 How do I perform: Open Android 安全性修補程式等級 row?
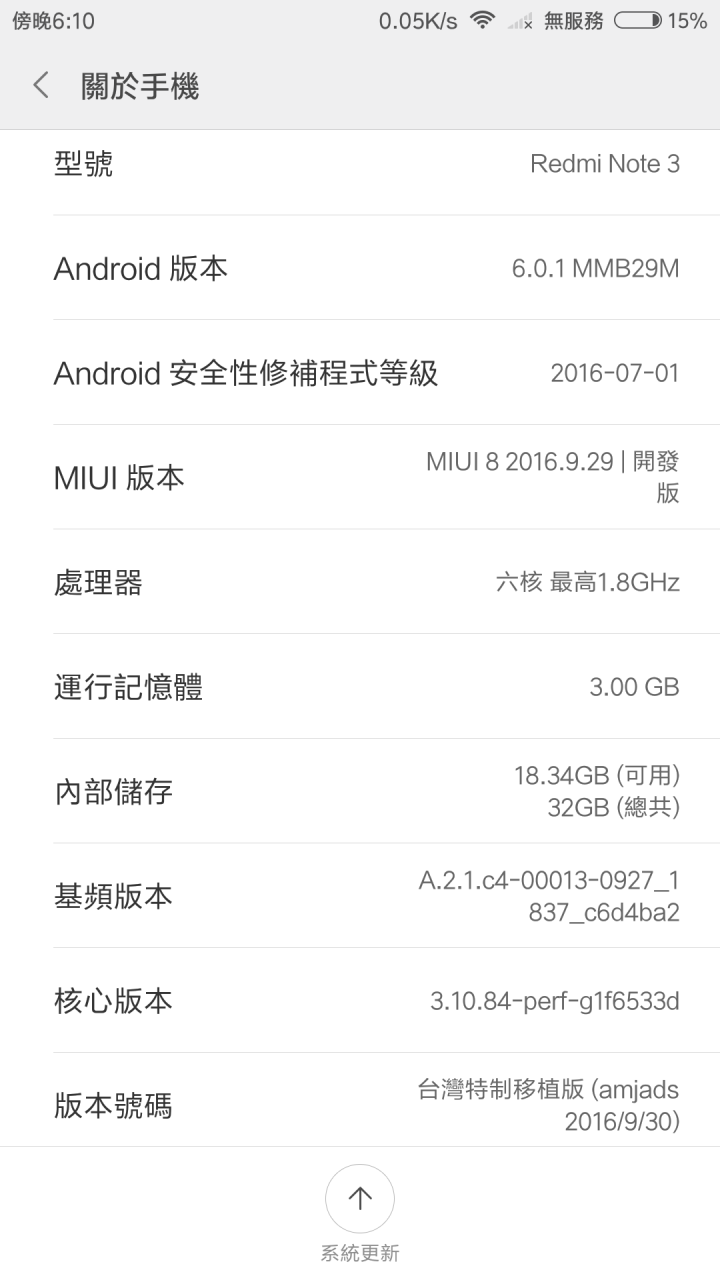pyautogui.click(x=360, y=373)
